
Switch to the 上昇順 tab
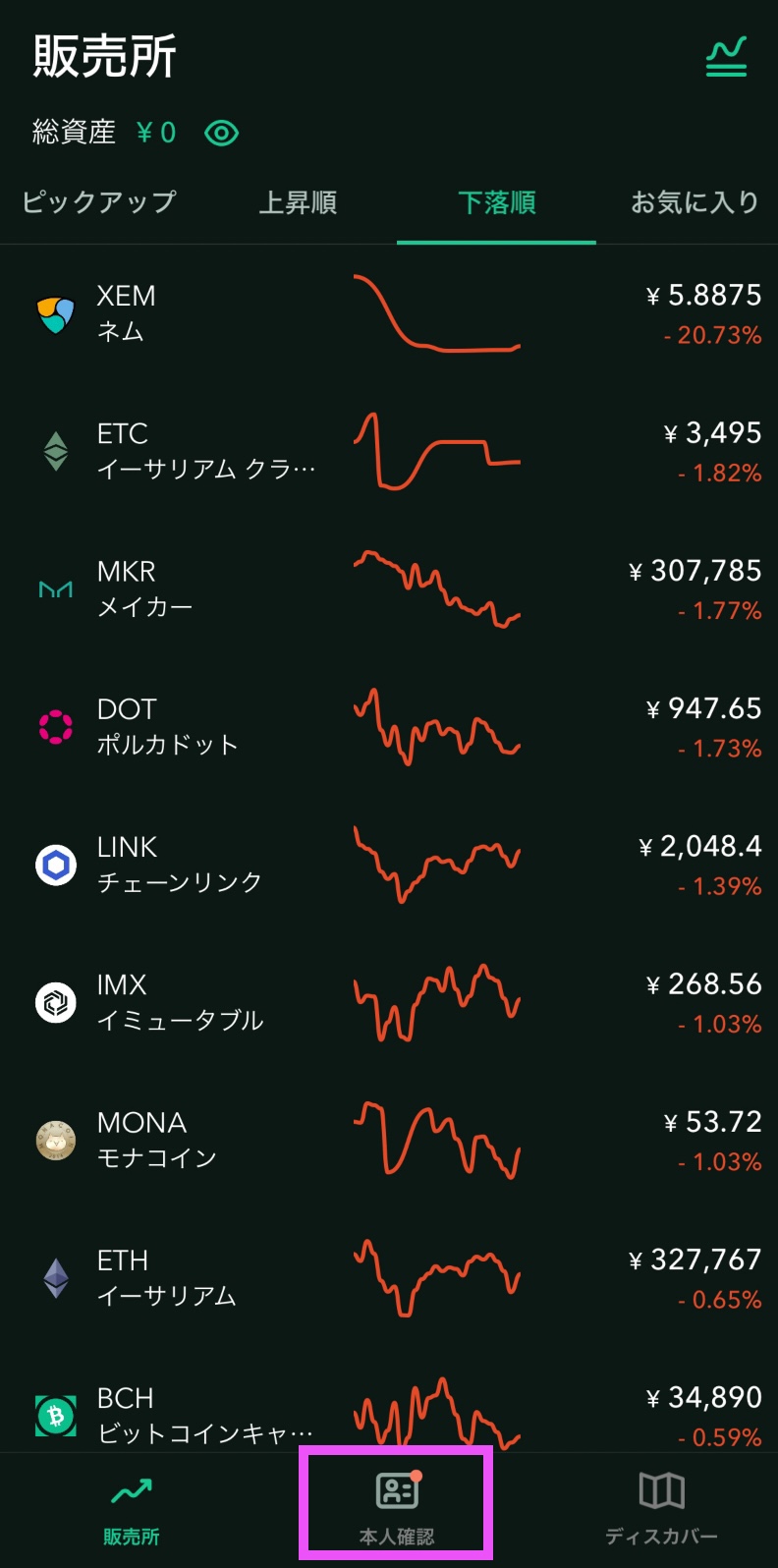(298, 202)
